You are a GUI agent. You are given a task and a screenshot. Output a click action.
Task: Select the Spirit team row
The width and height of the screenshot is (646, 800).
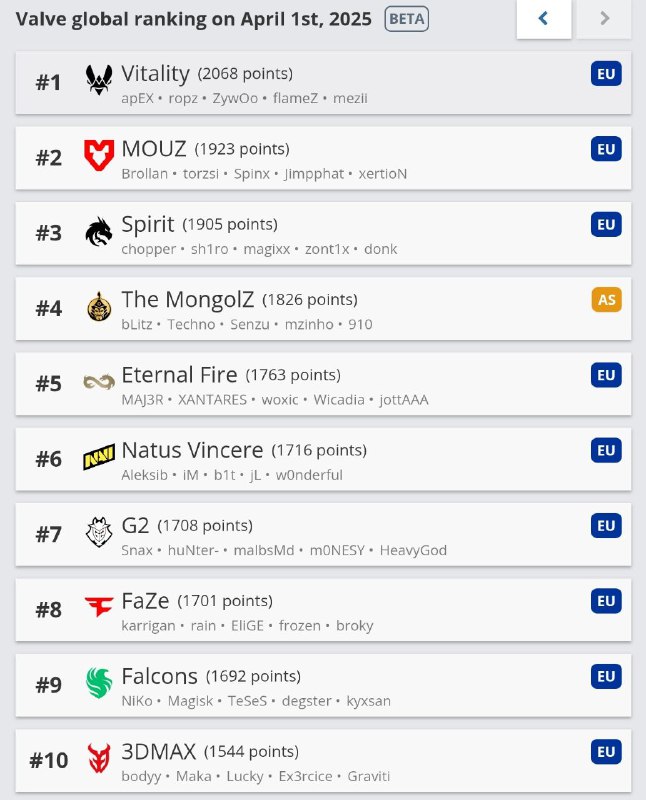[x=323, y=234]
